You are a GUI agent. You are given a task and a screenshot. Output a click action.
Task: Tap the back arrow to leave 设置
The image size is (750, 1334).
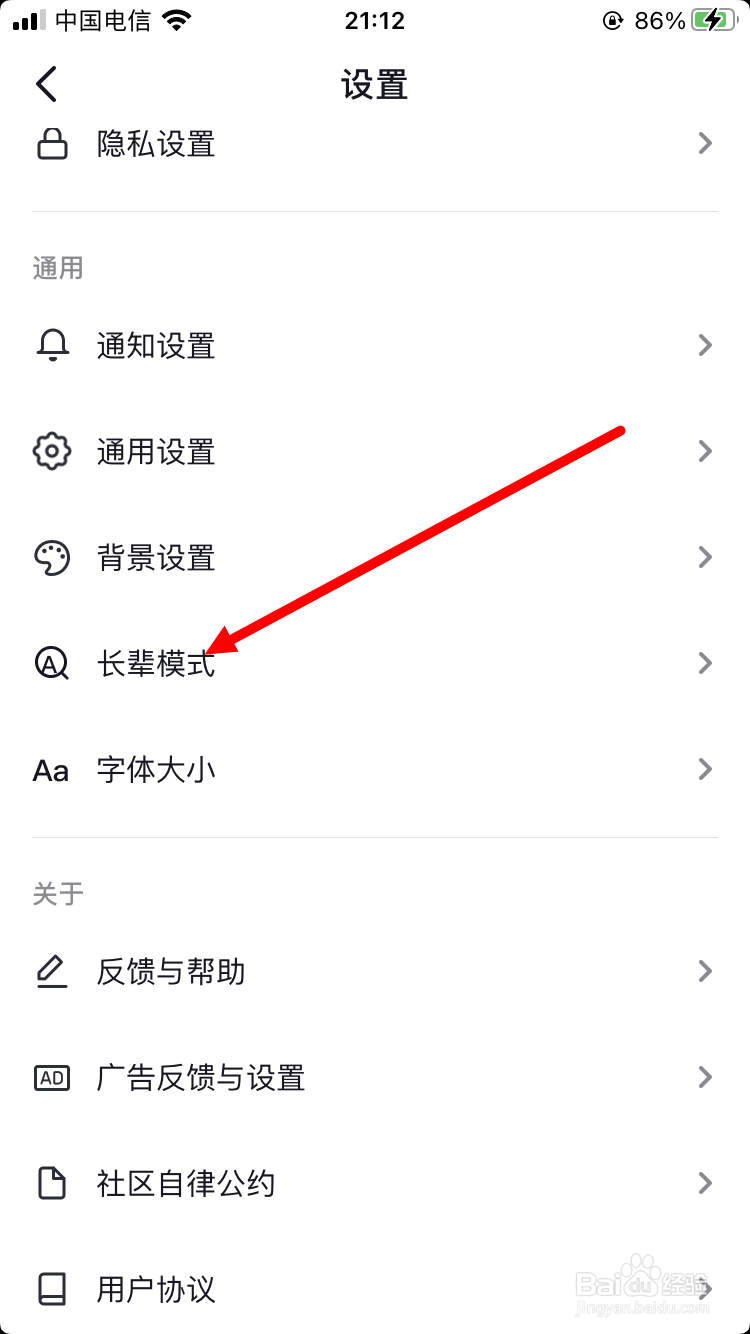46,84
